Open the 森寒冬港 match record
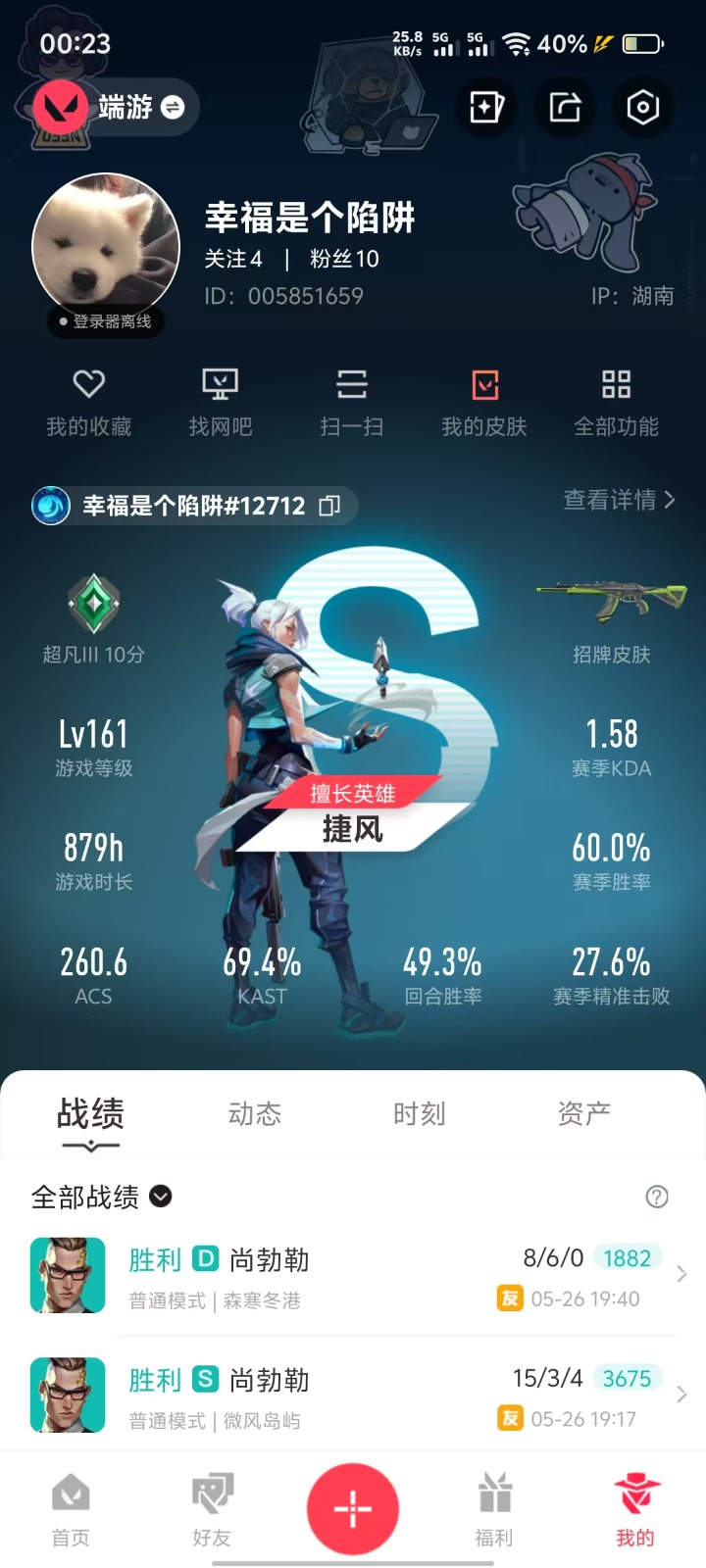 pyautogui.click(x=353, y=1275)
